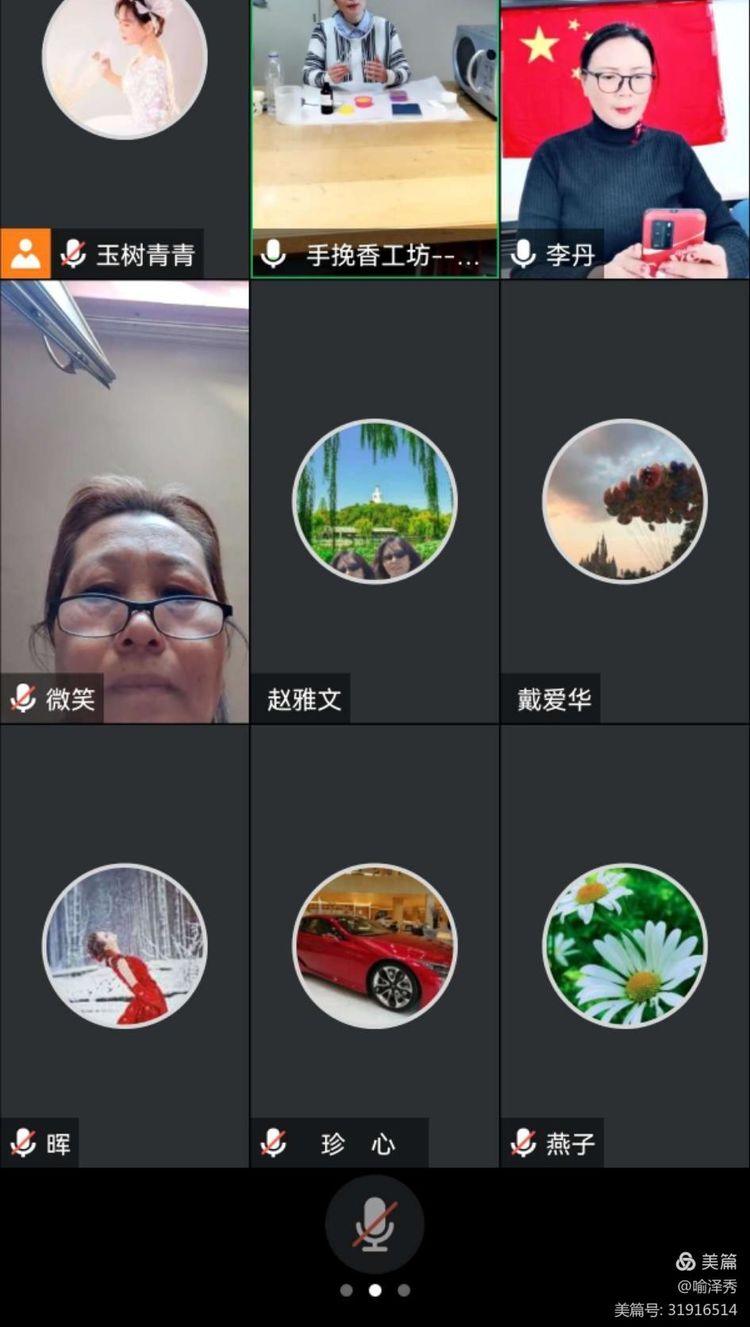Image resolution: width=750 pixels, height=1327 pixels.
Task: Go to the first page dot
Action: point(346,1290)
